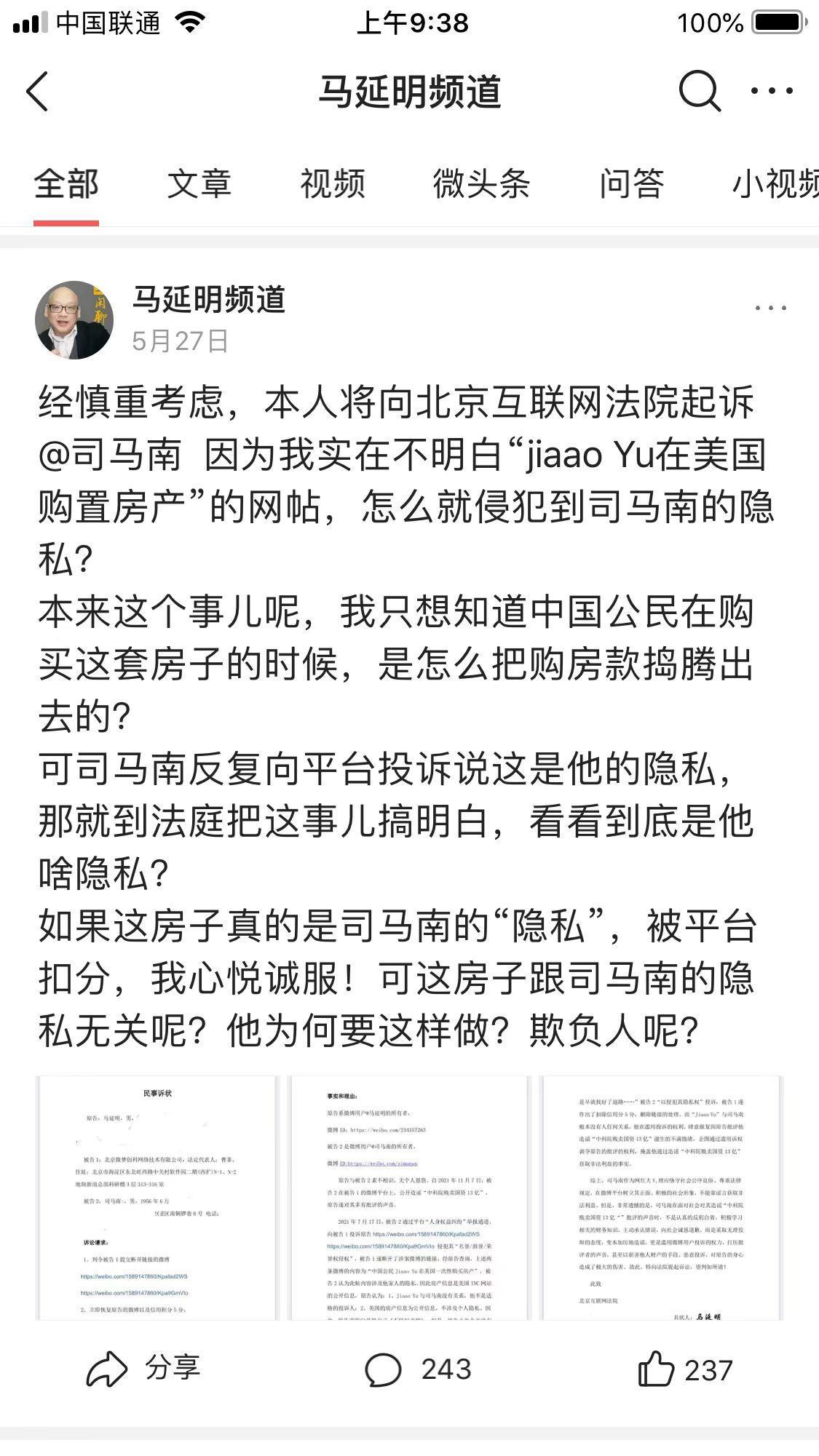Switch to the 小视频 tab
Screen dimensions: 819x1456
coord(775,184)
